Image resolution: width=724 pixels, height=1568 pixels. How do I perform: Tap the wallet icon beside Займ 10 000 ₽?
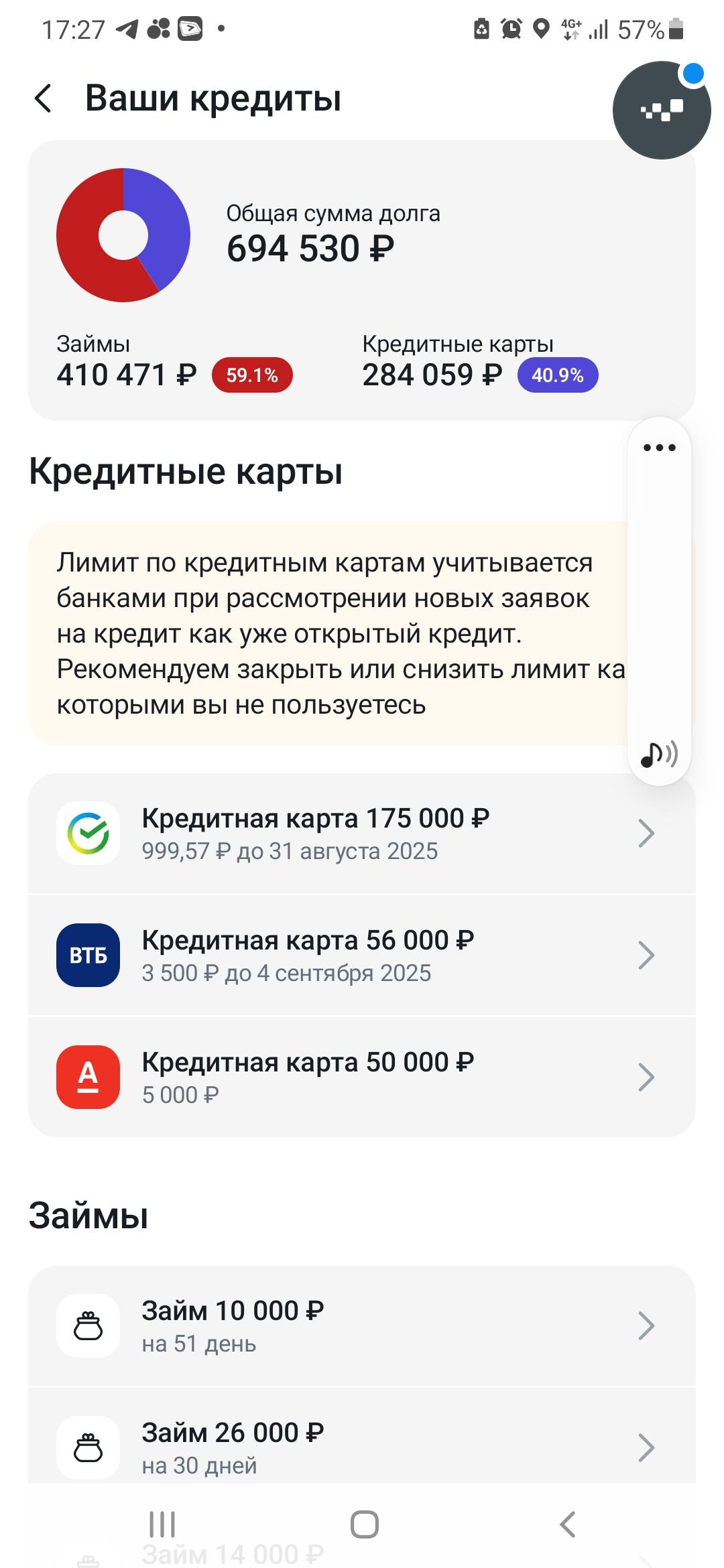click(x=88, y=1323)
